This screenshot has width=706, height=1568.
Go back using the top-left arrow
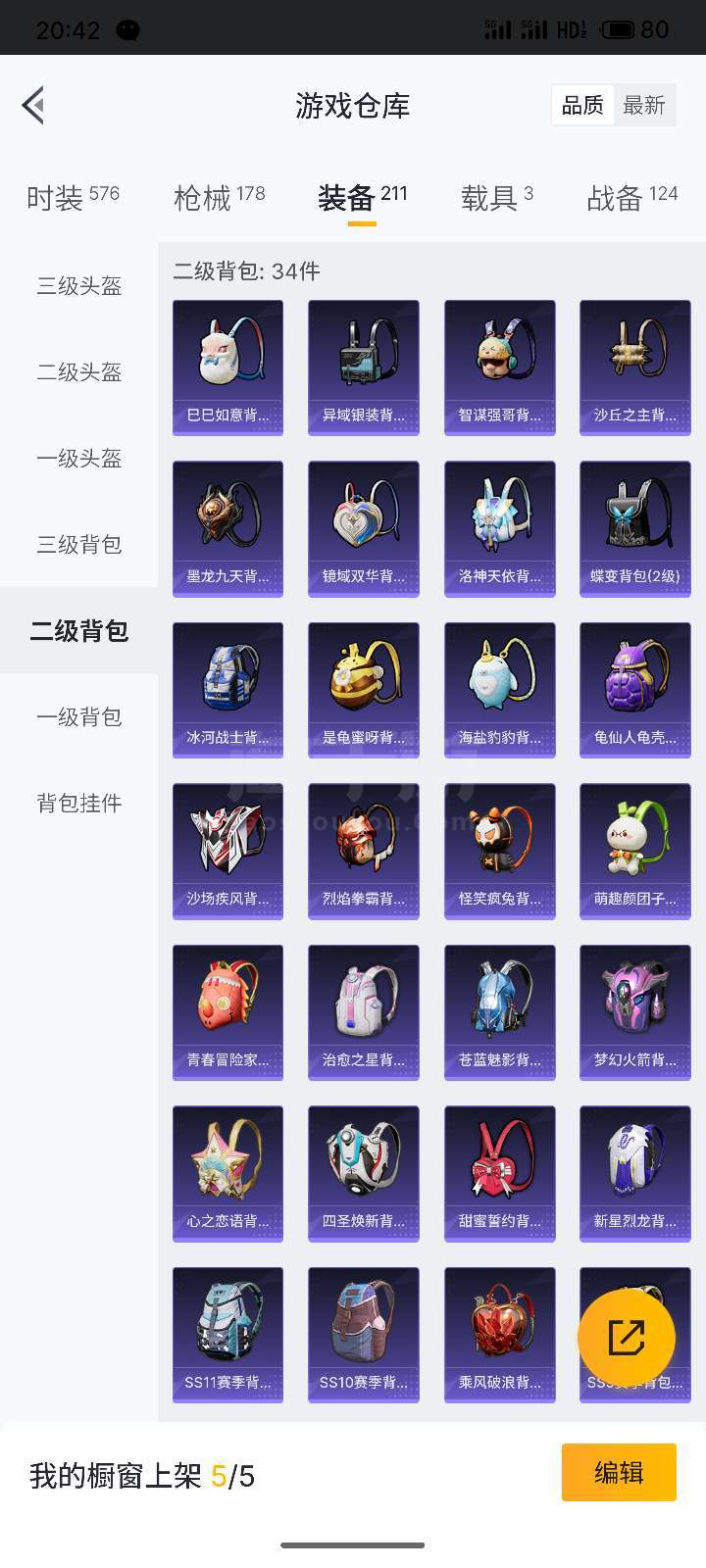(33, 105)
